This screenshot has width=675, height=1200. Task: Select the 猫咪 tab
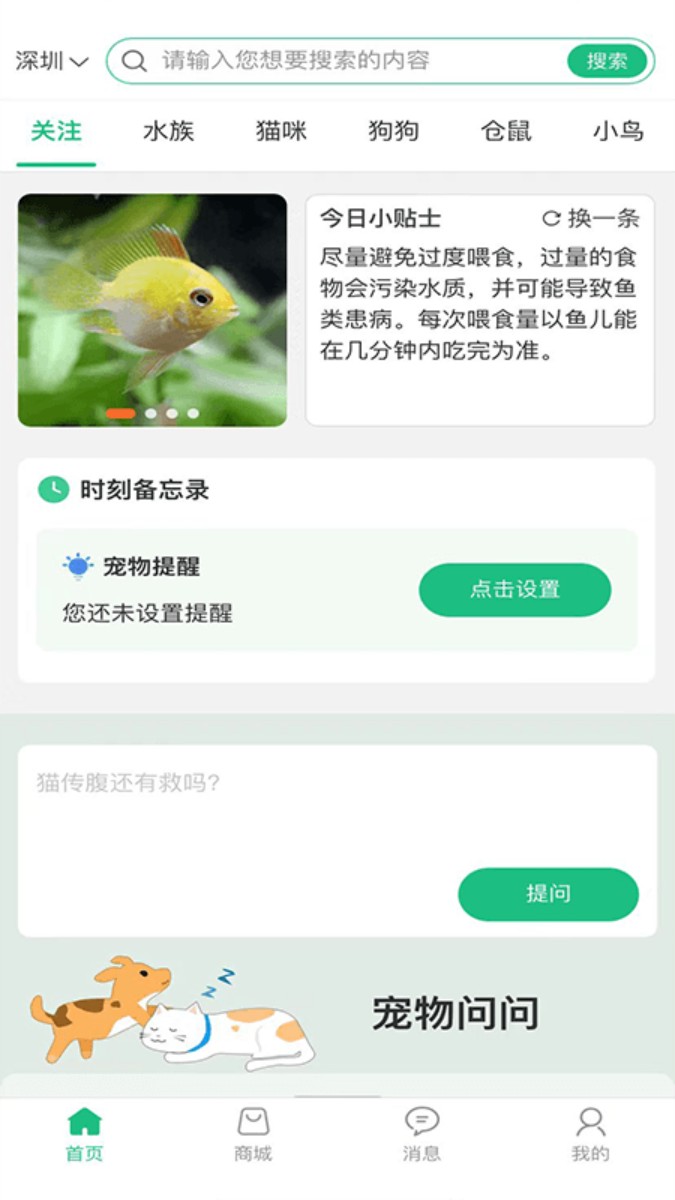tap(281, 131)
